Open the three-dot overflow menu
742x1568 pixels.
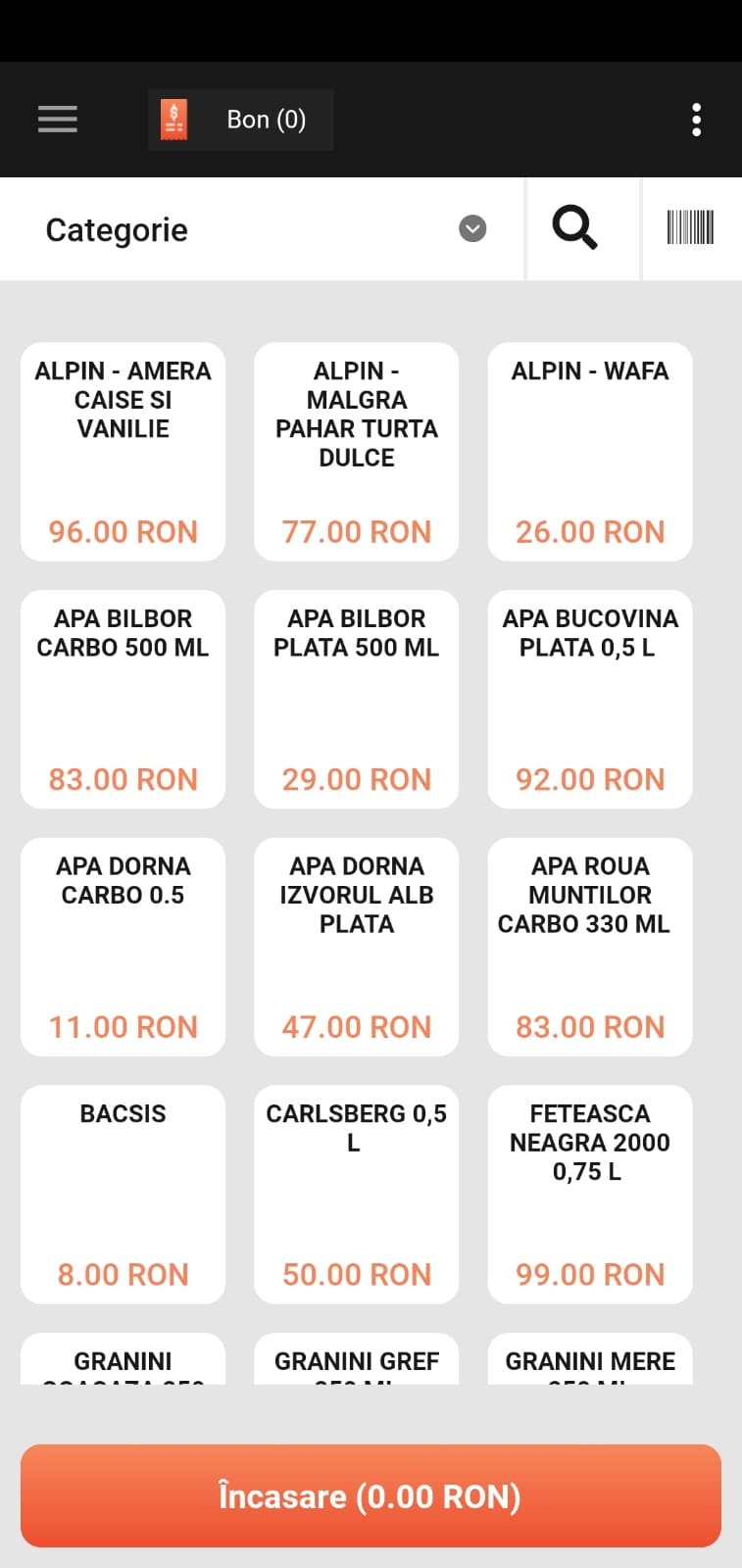click(696, 120)
